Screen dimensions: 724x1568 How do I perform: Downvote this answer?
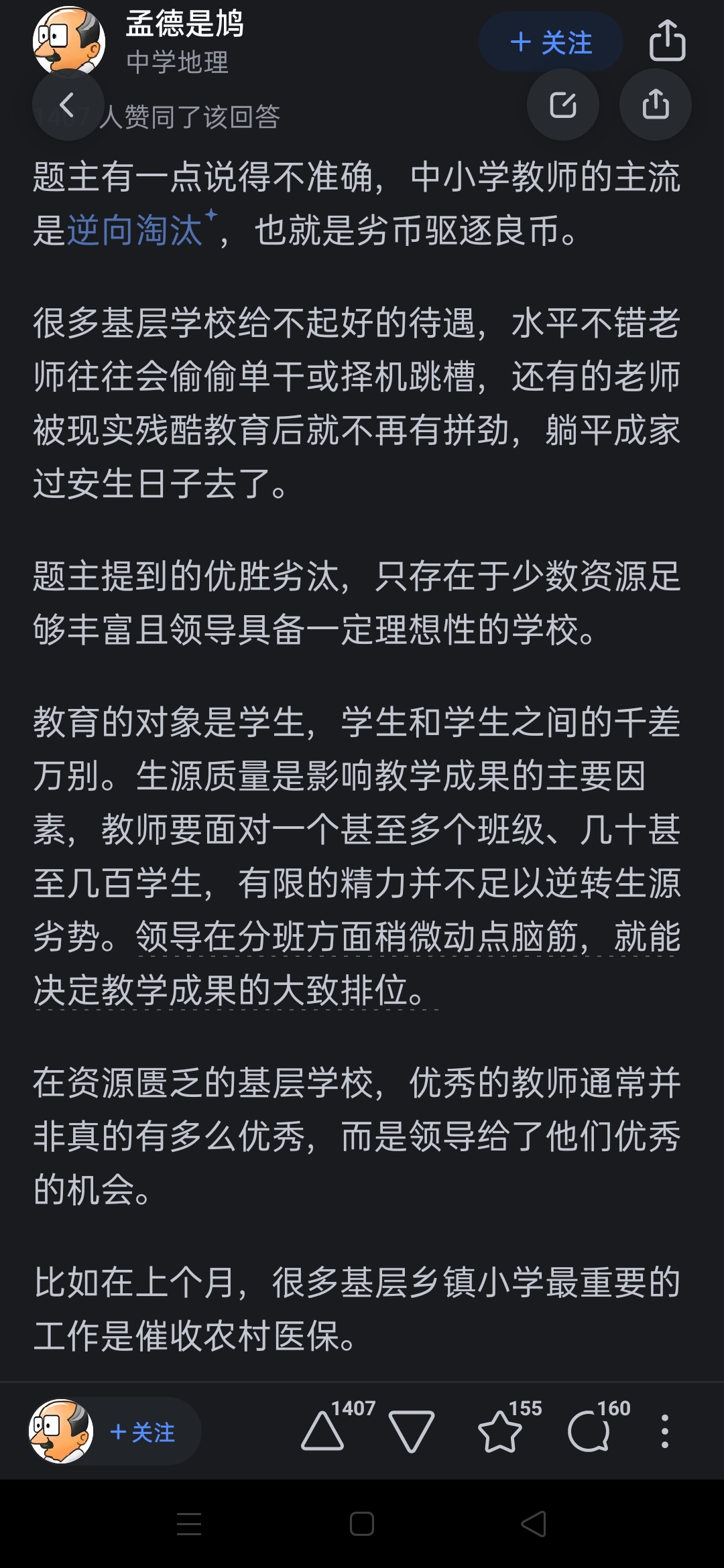point(412,1431)
